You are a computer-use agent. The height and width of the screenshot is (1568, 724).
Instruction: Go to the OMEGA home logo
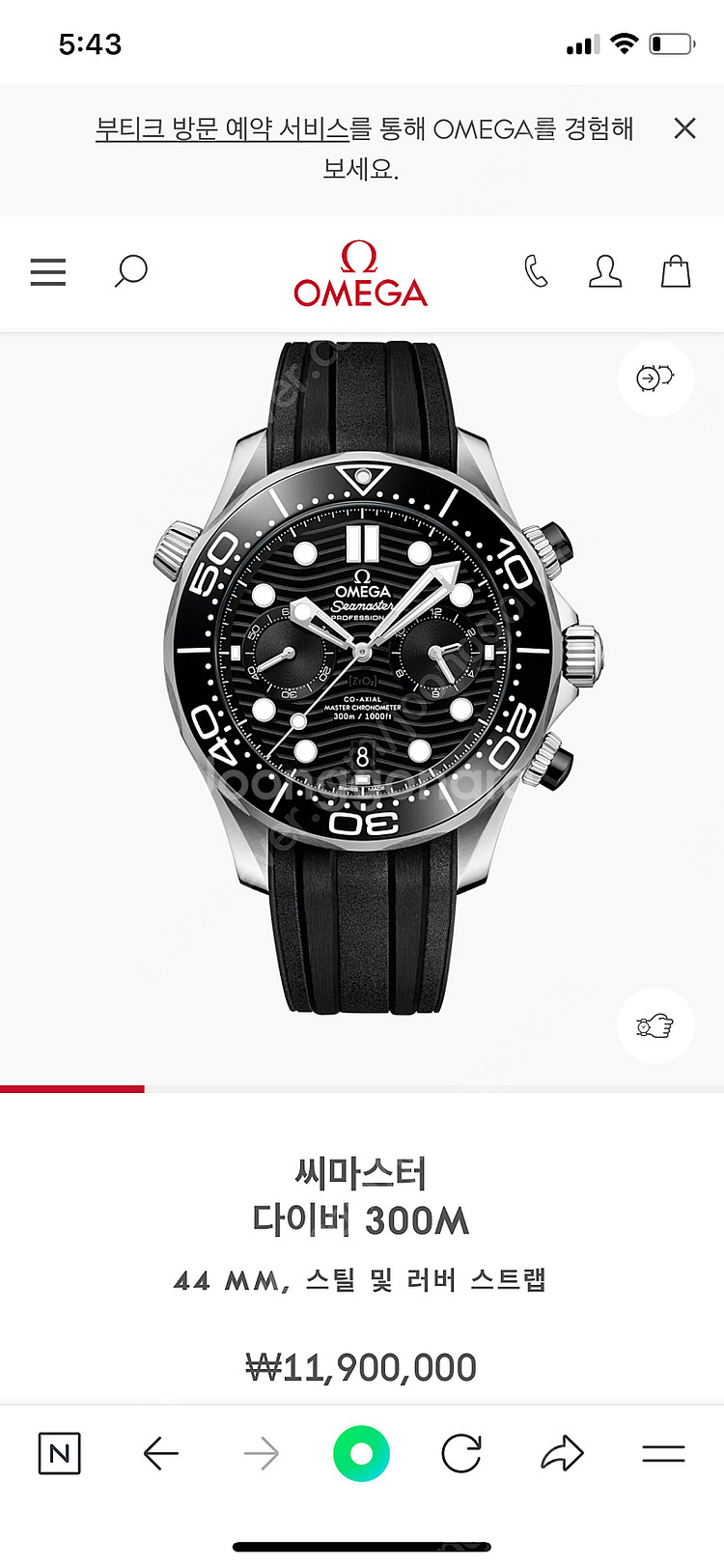[361, 274]
